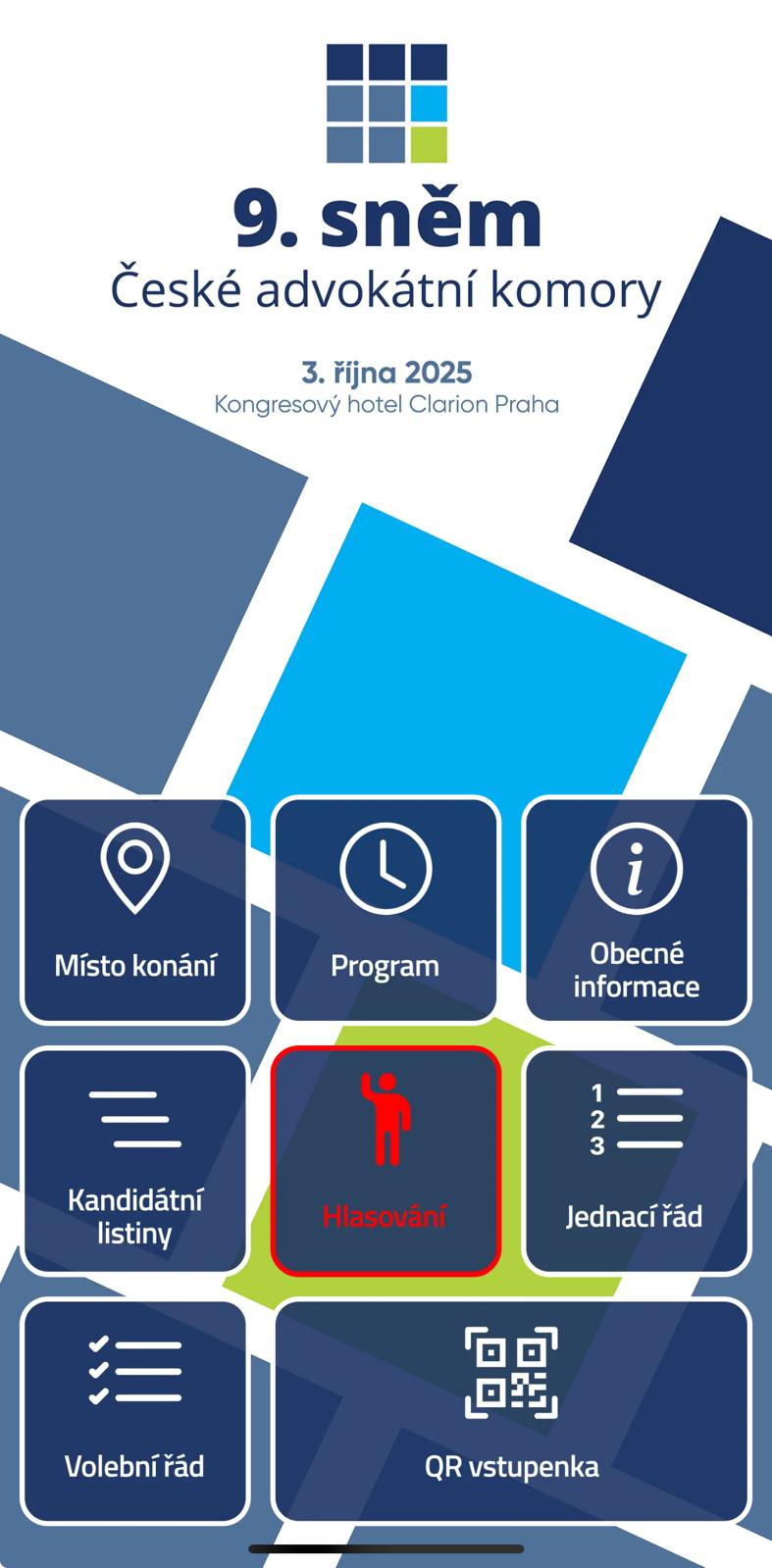Open Obecné informace

(x=636, y=910)
